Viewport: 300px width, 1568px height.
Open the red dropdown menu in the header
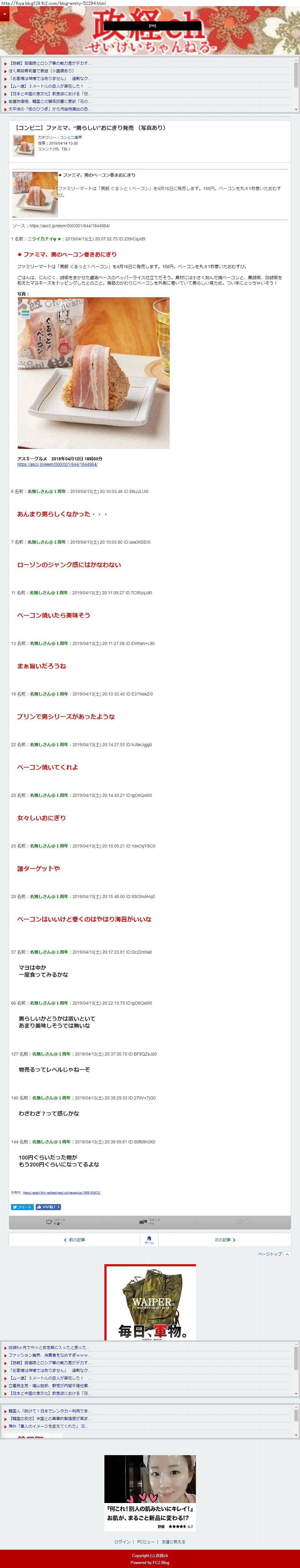(x=4, y=14)
